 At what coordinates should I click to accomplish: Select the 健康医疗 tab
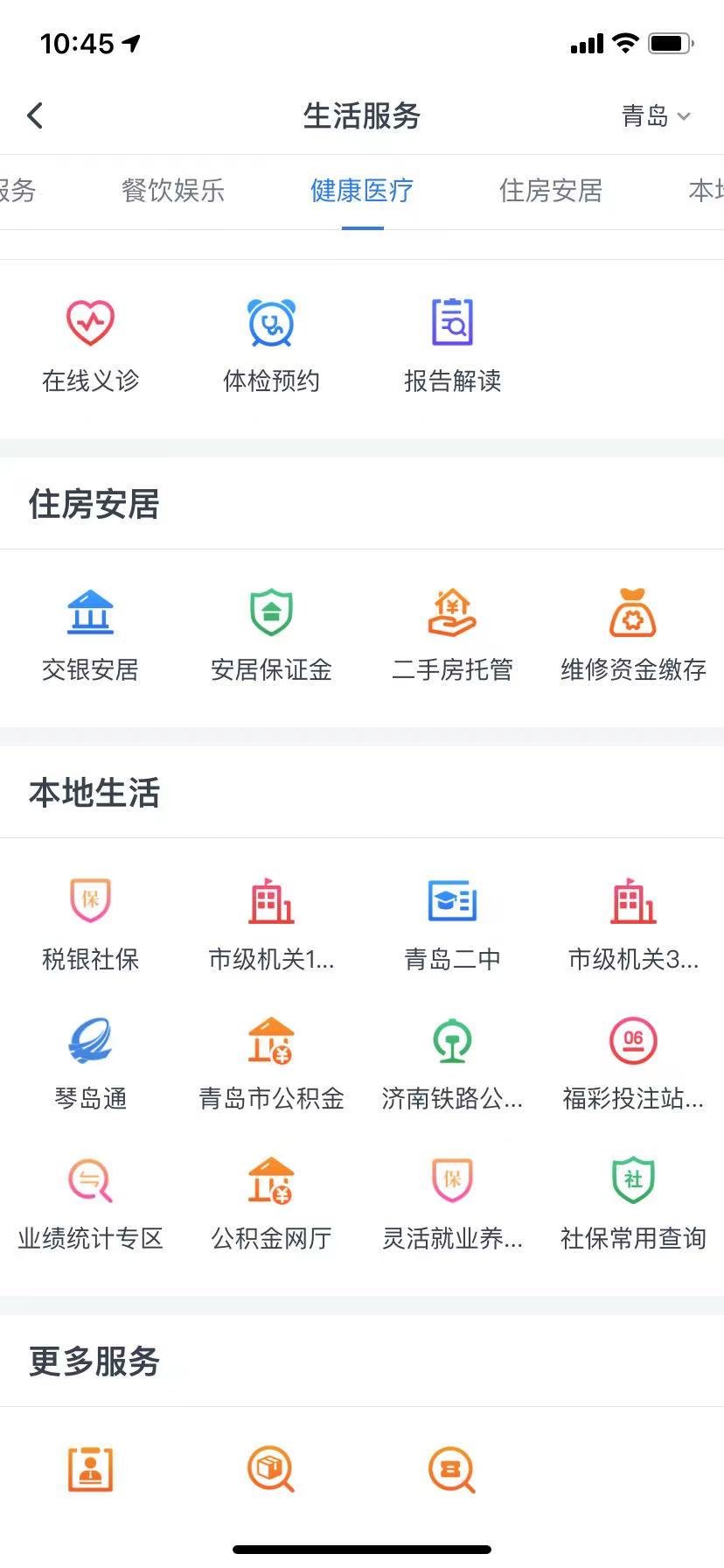point(362,191)
